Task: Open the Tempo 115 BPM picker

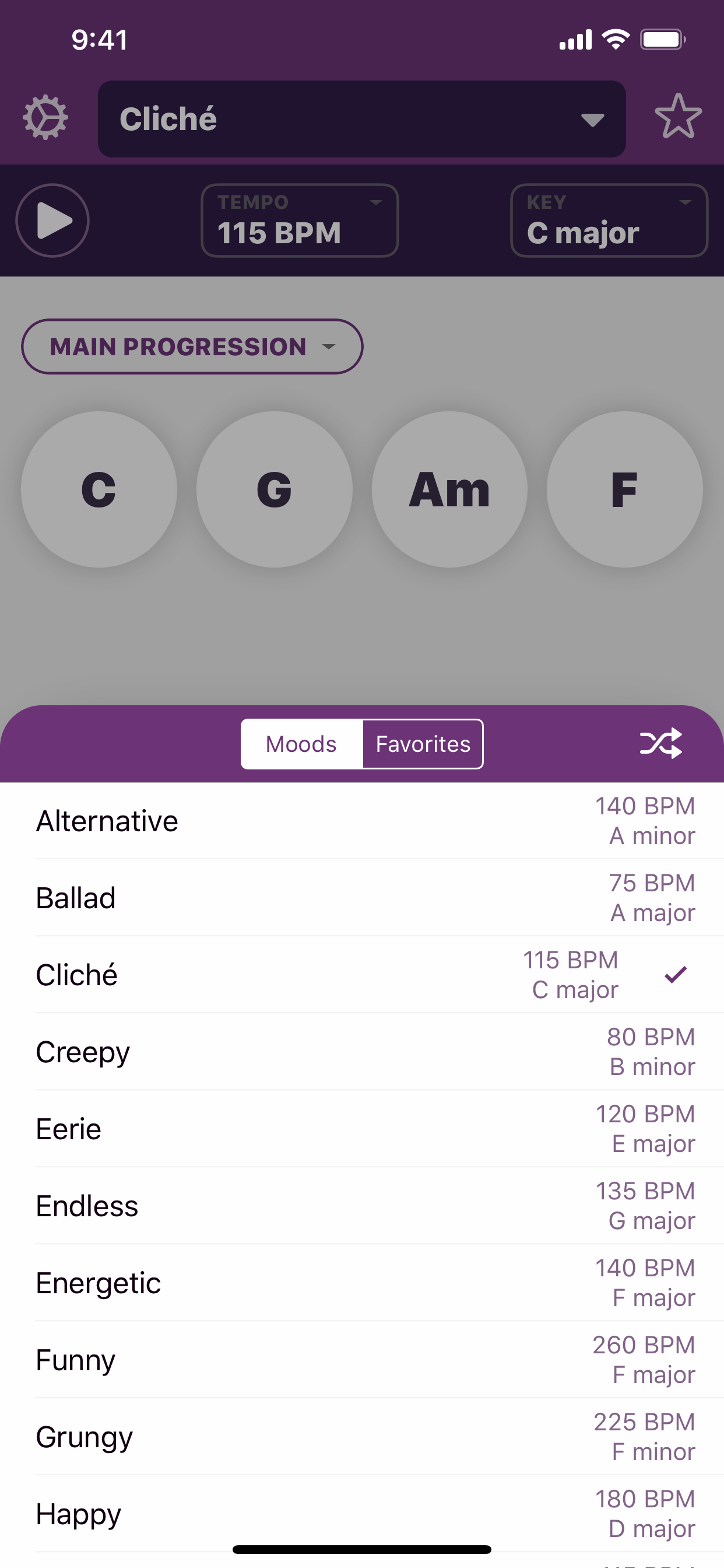Action: 299,220
